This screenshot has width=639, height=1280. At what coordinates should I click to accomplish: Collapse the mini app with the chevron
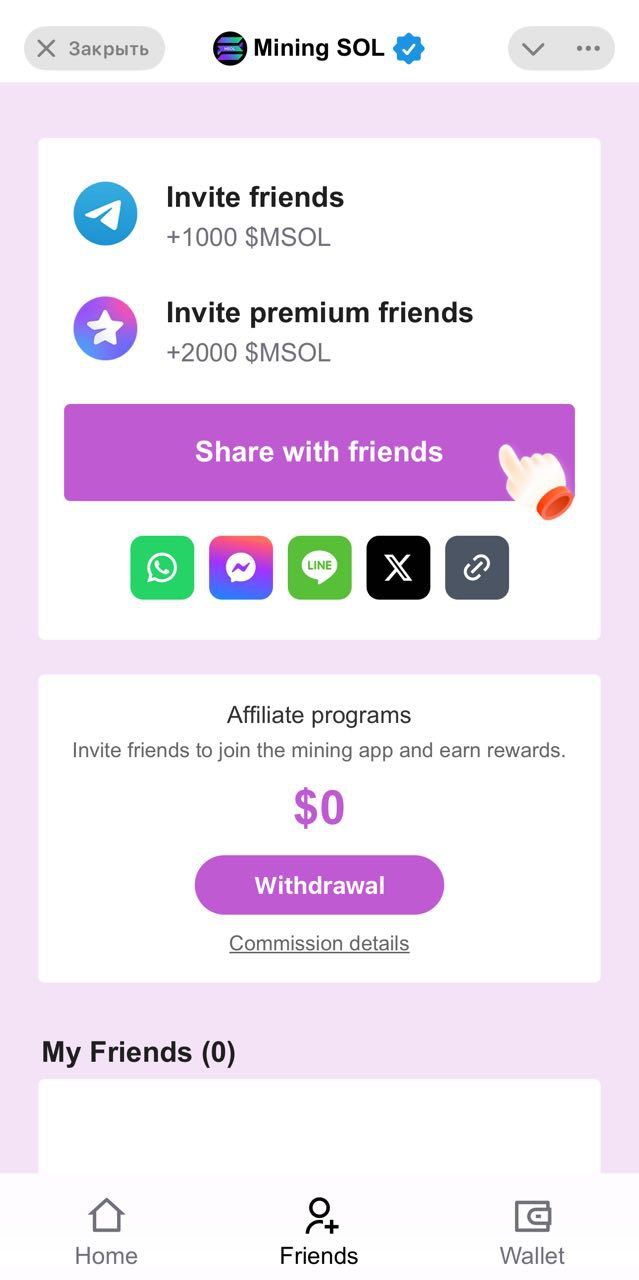534,48
